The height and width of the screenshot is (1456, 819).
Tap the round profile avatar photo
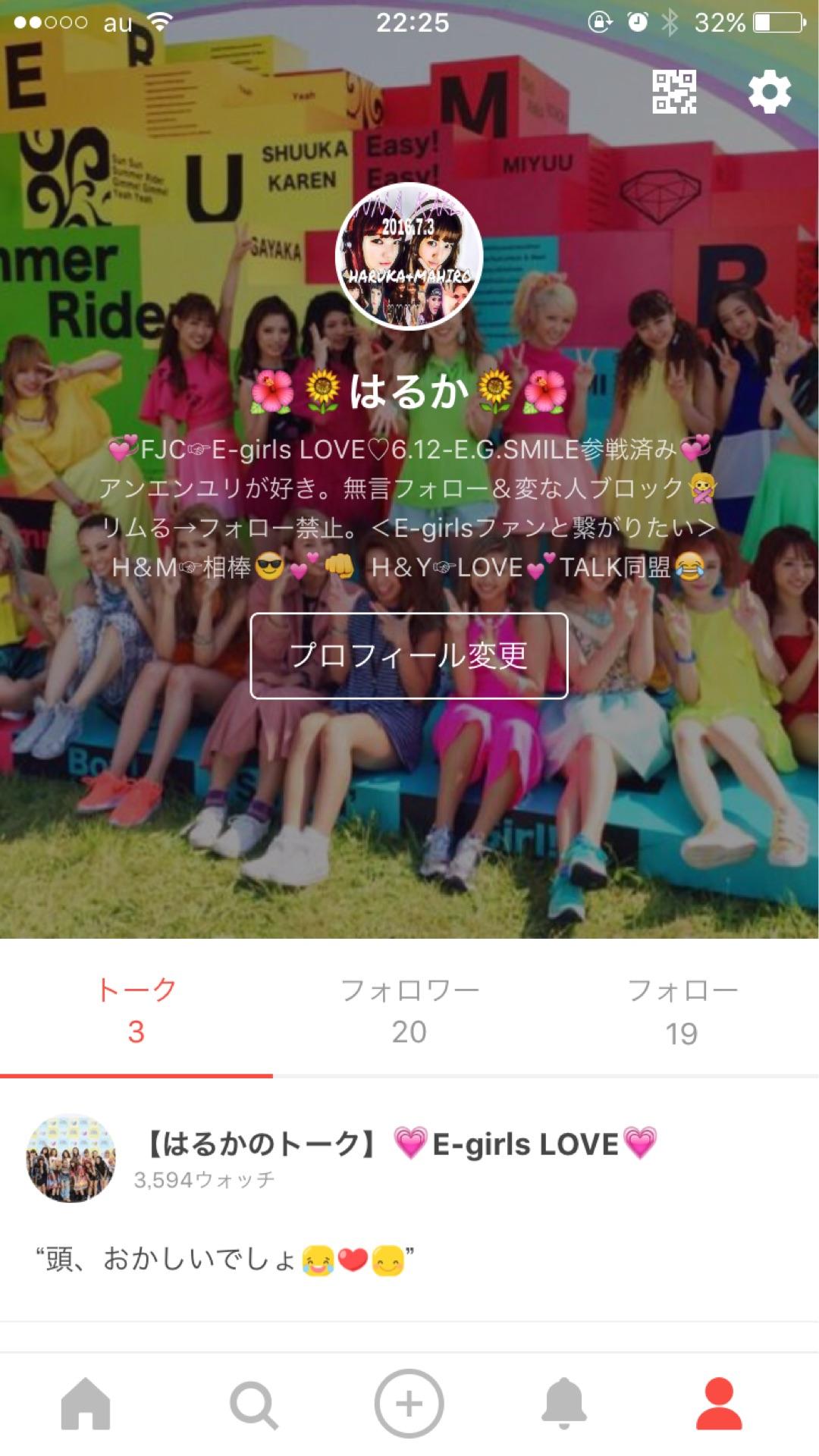pos(409,256)
